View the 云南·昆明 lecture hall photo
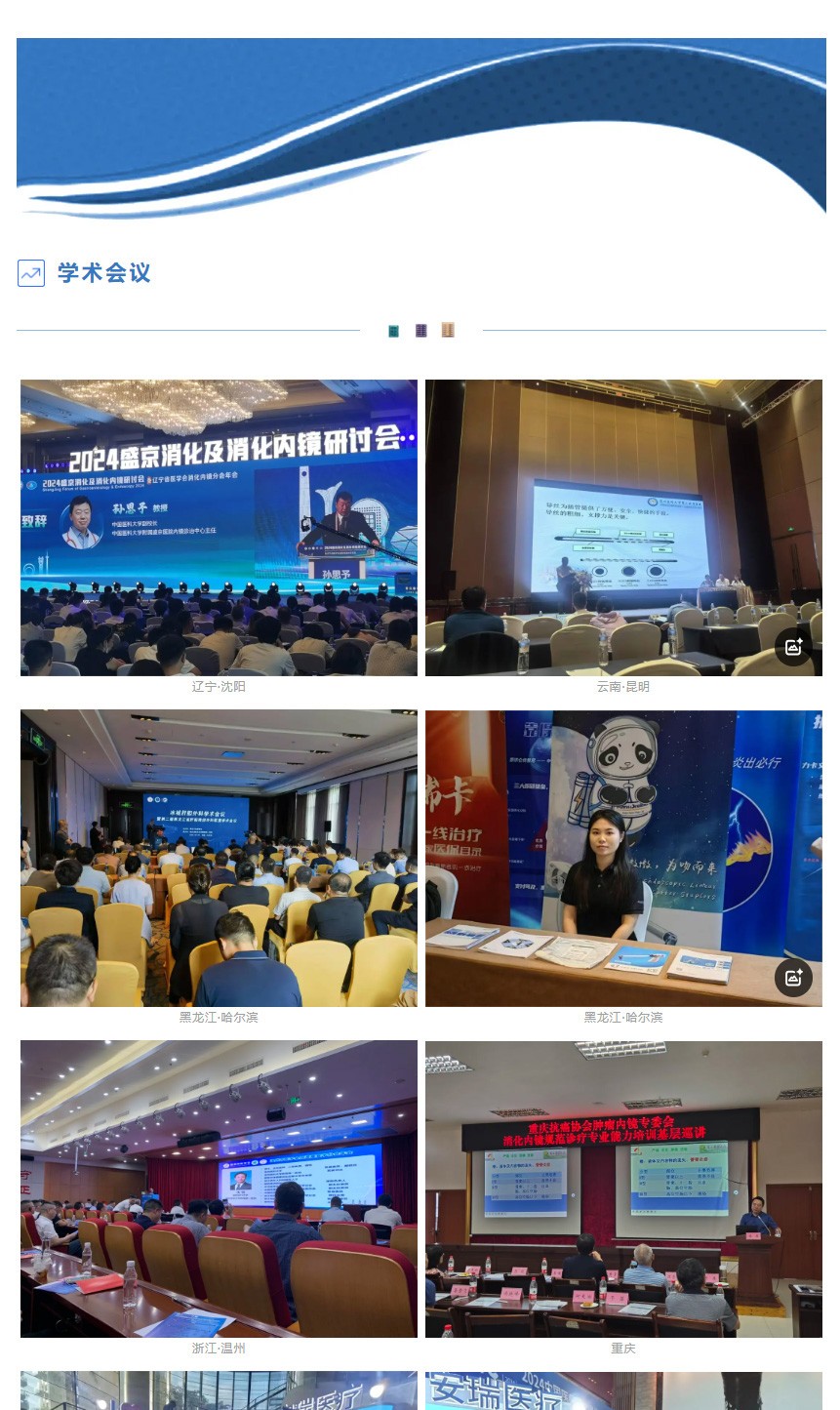 pyautogui.click(x=623, y=527)
